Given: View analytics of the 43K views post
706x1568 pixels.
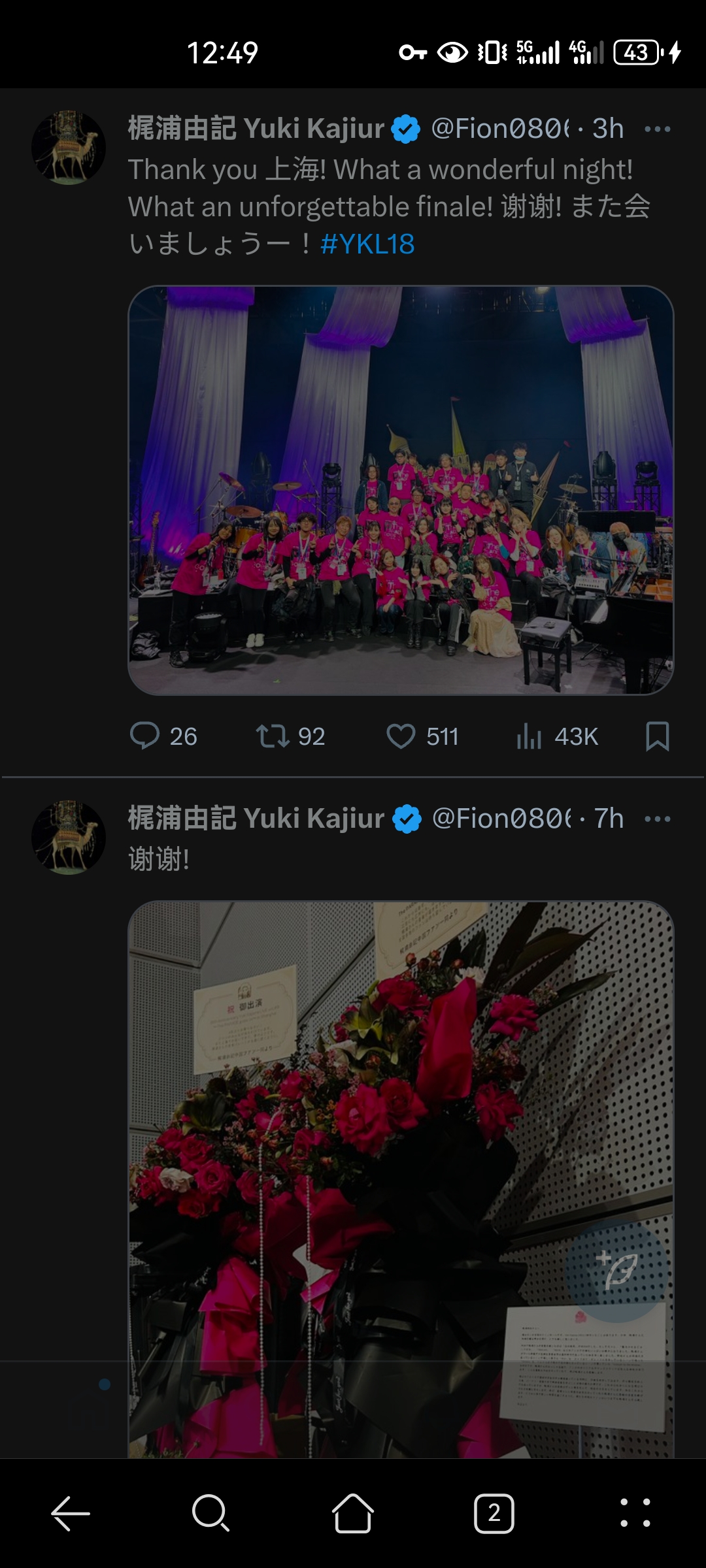Looking at the screenshot, I should click(529, 736).
